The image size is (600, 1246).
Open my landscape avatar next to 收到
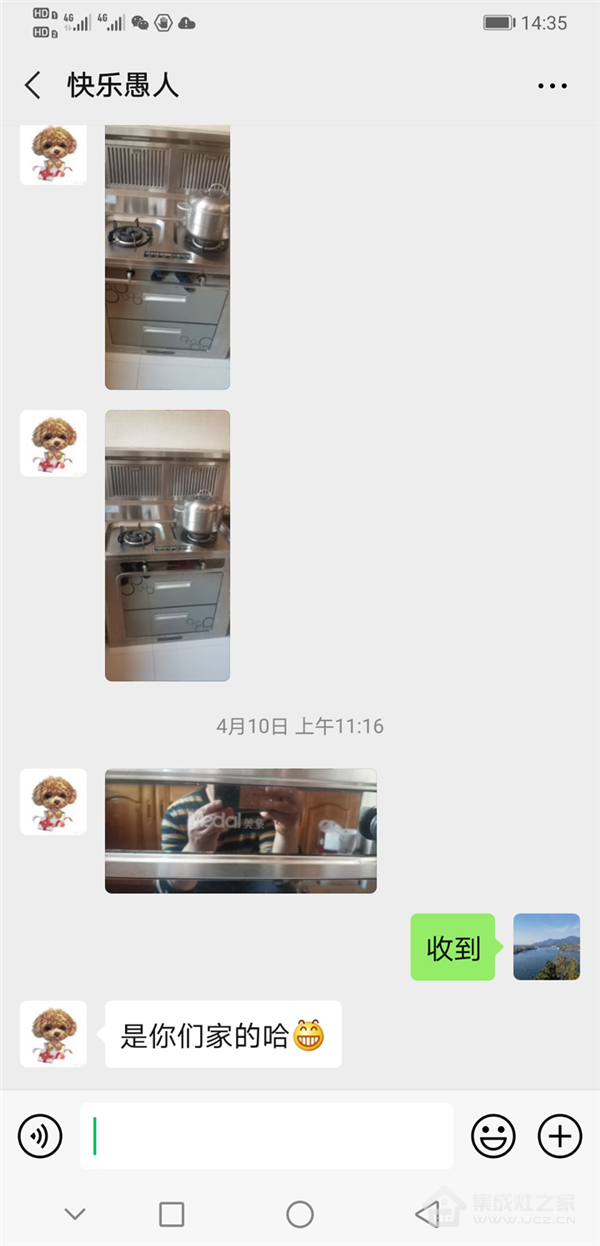point(546,946)
